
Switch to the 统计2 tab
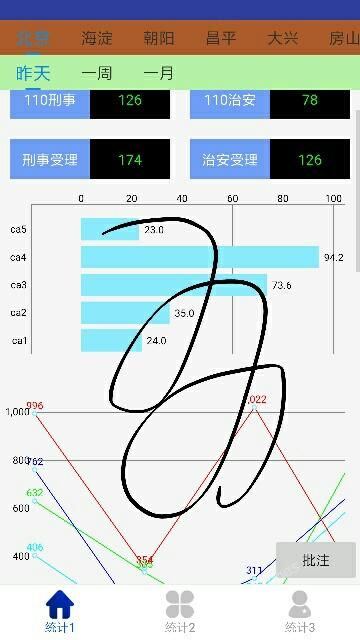180,611
